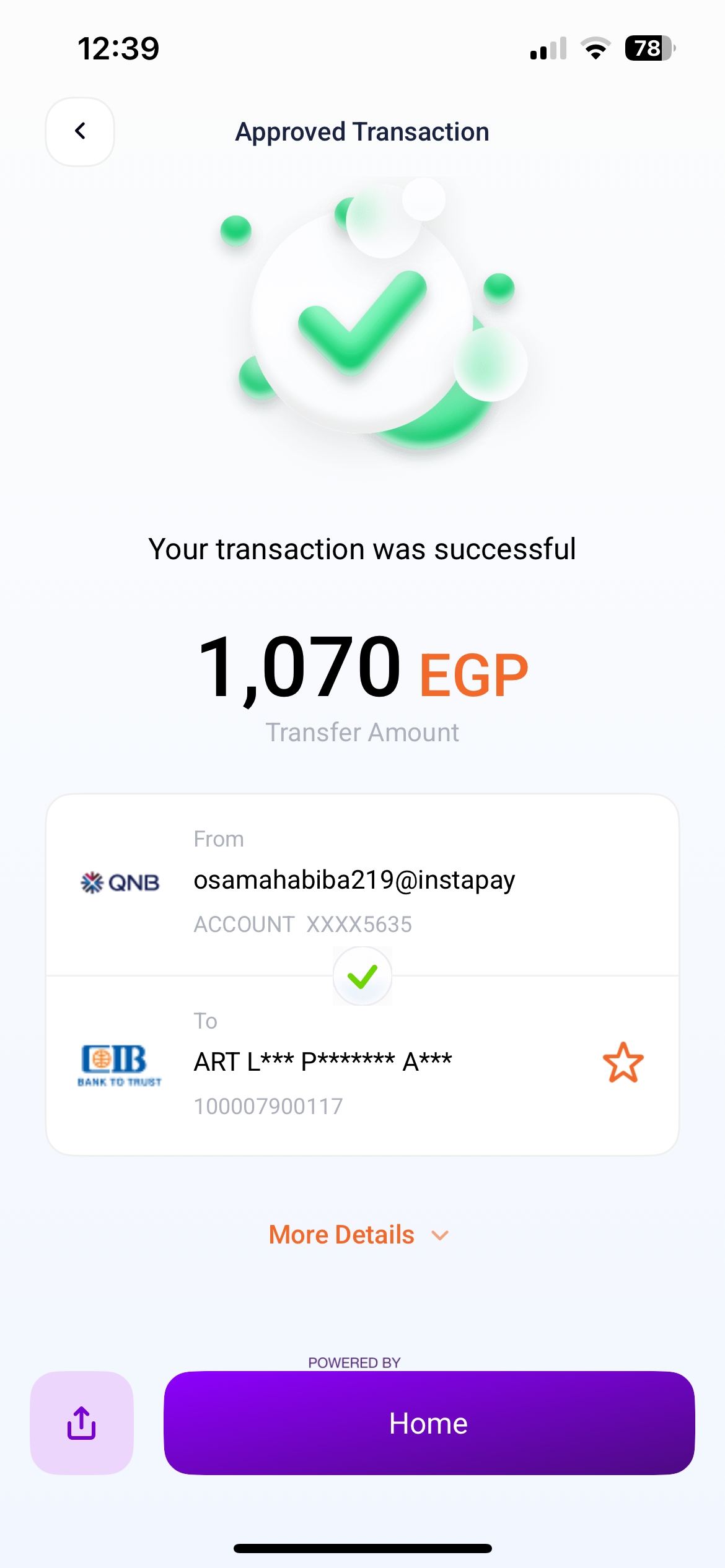
Task: Return to the Home screen
Action: (429, 1422)
